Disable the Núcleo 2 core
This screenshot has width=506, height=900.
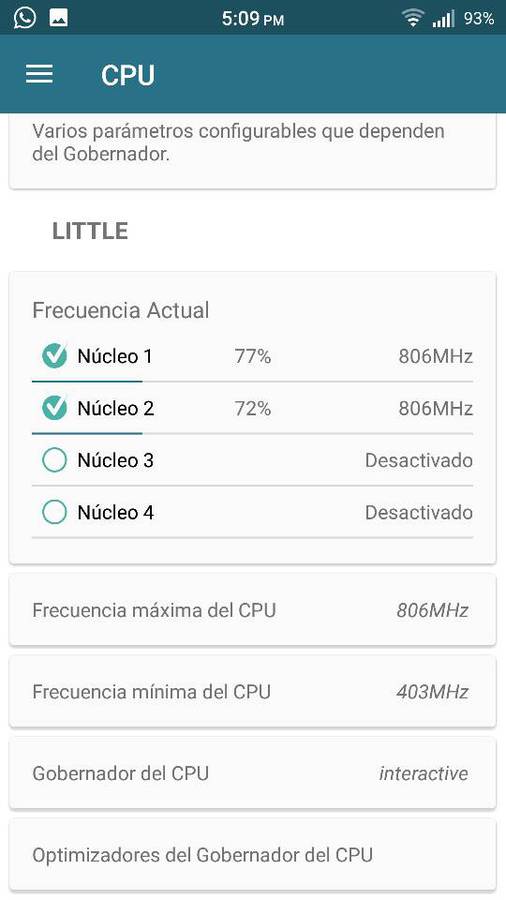tap(55, 409)
